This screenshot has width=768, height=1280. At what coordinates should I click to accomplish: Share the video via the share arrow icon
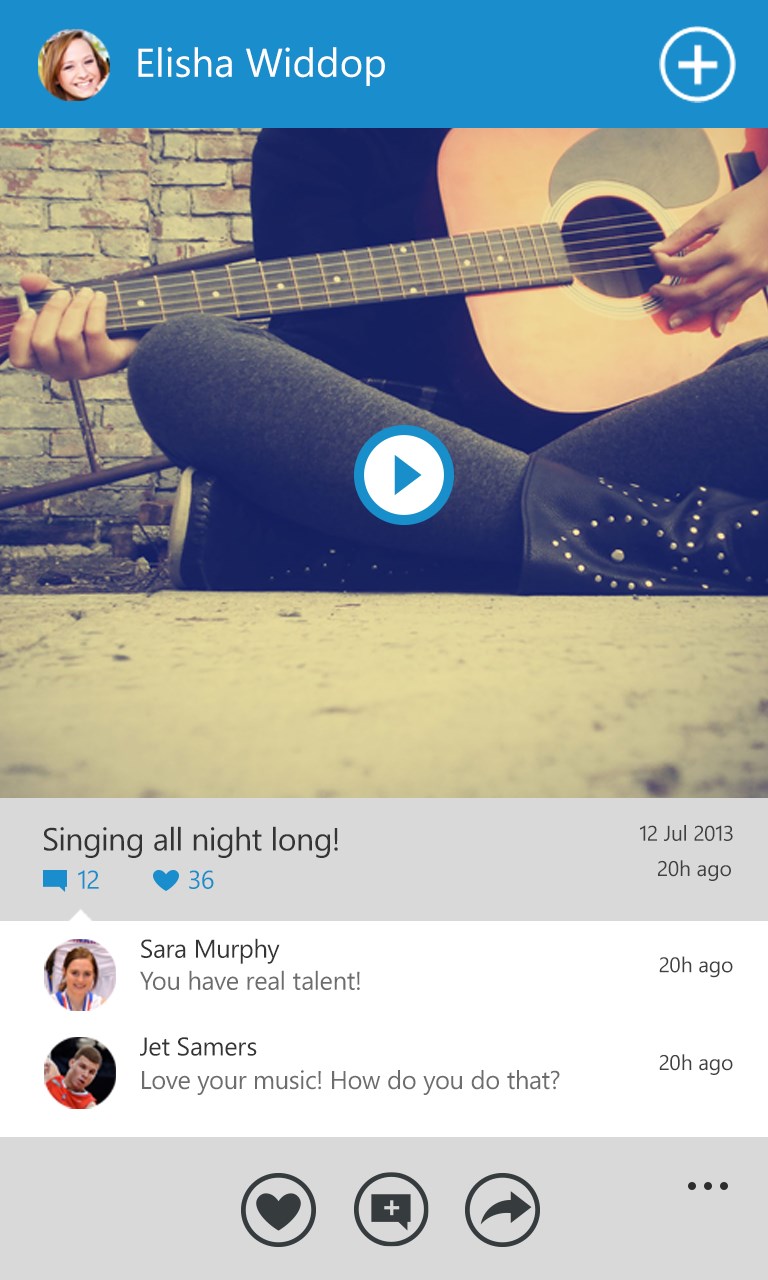[x=502, y=1210]
